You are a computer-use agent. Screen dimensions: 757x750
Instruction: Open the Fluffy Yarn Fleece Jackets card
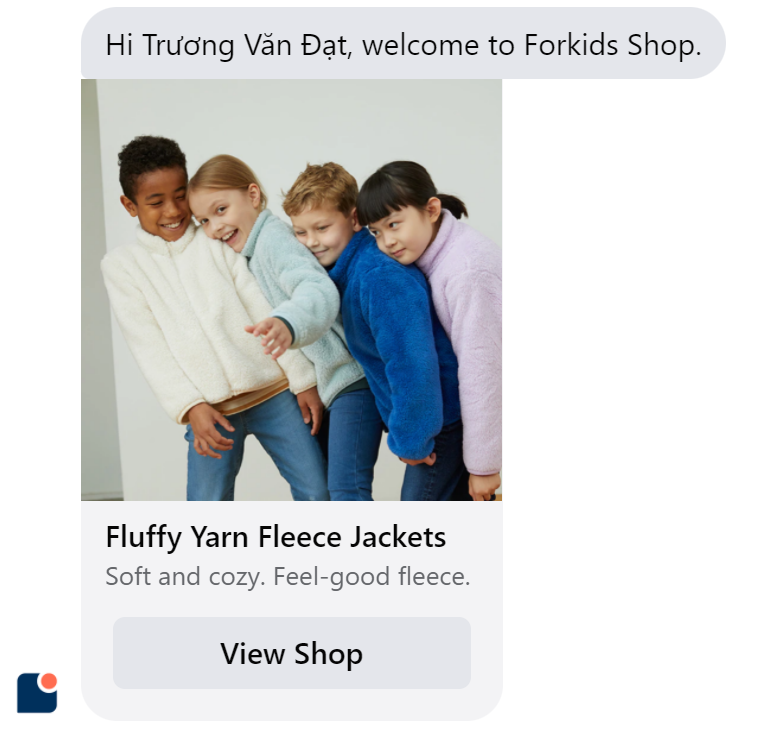point(291,290)
